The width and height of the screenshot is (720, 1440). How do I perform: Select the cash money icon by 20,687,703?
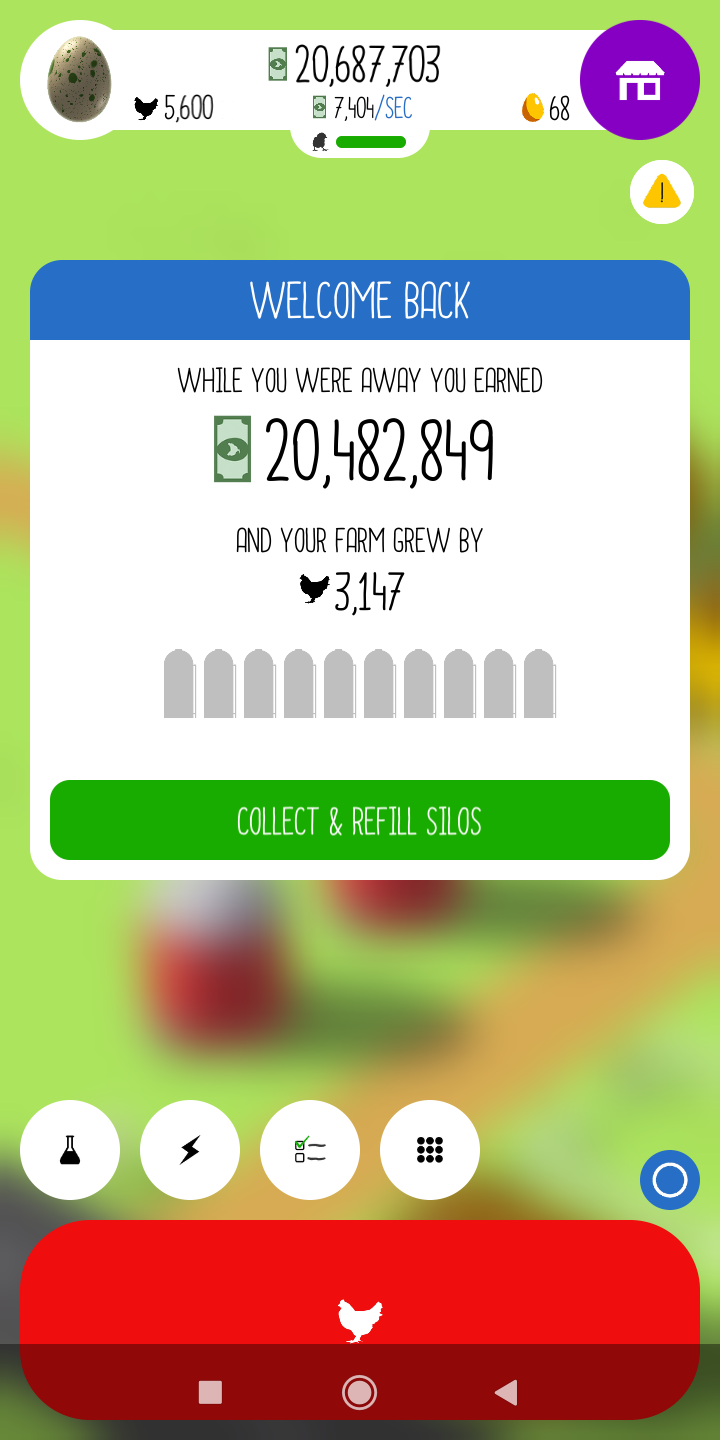277,63
